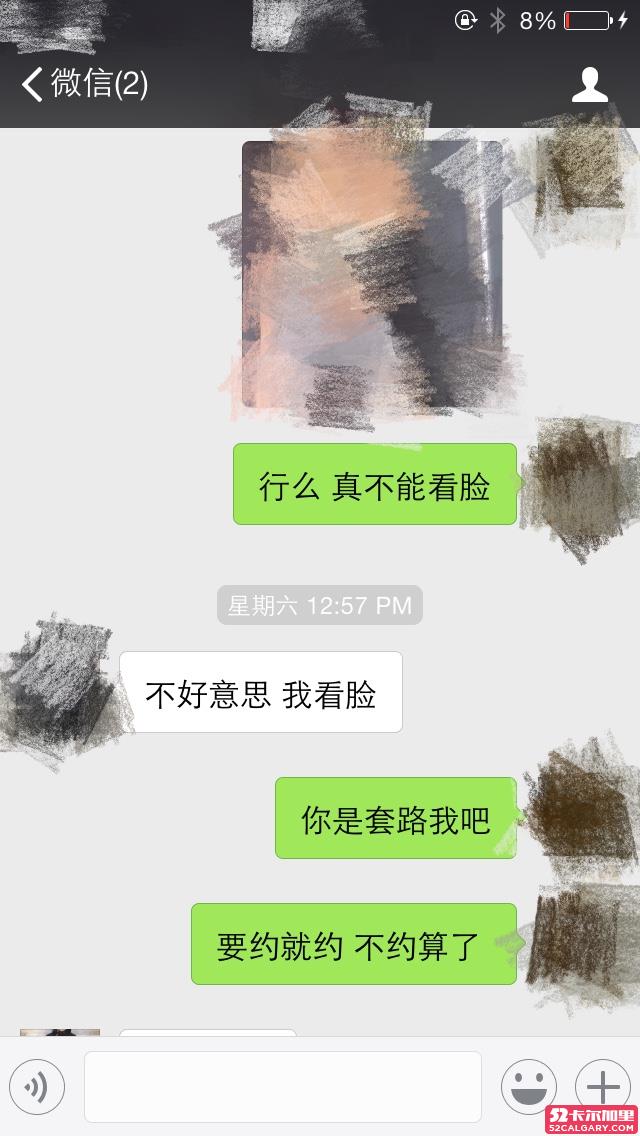Open the plus attachments menu
640x1136 pixels.
(602, 1087)
